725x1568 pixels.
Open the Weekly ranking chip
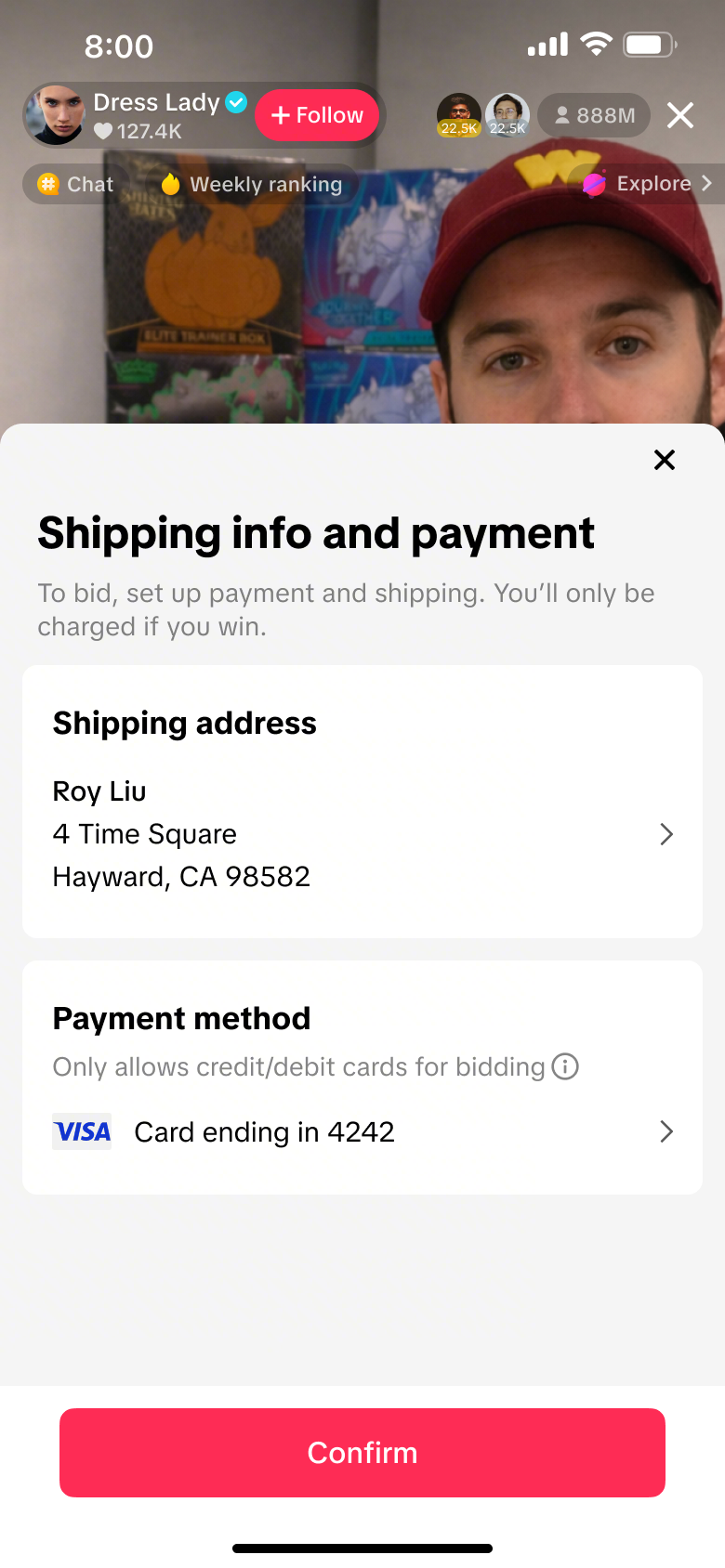click(252, 184)
